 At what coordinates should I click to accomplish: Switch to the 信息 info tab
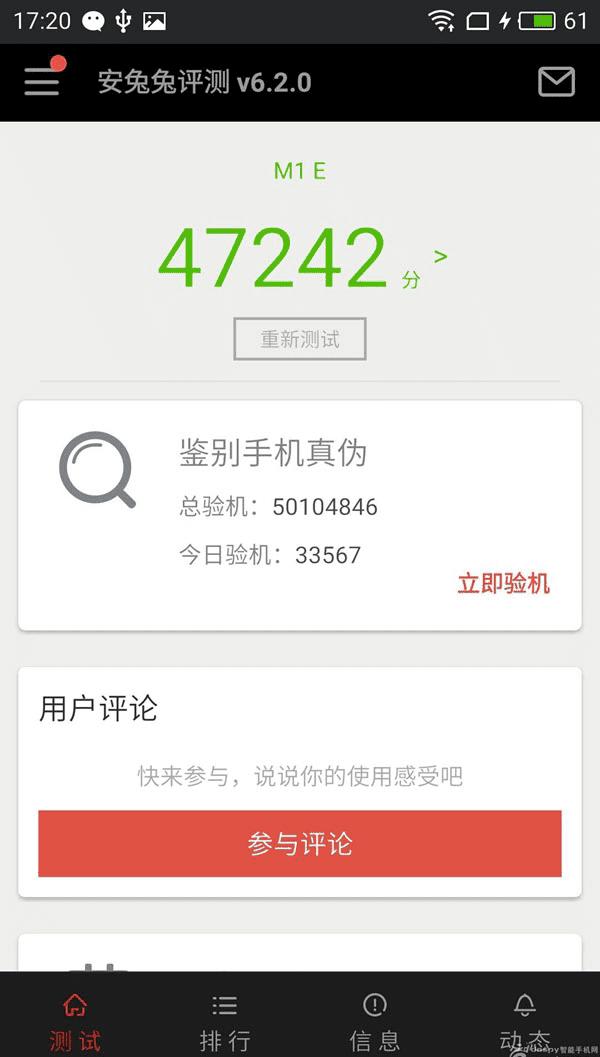(x=375, y=1020)
